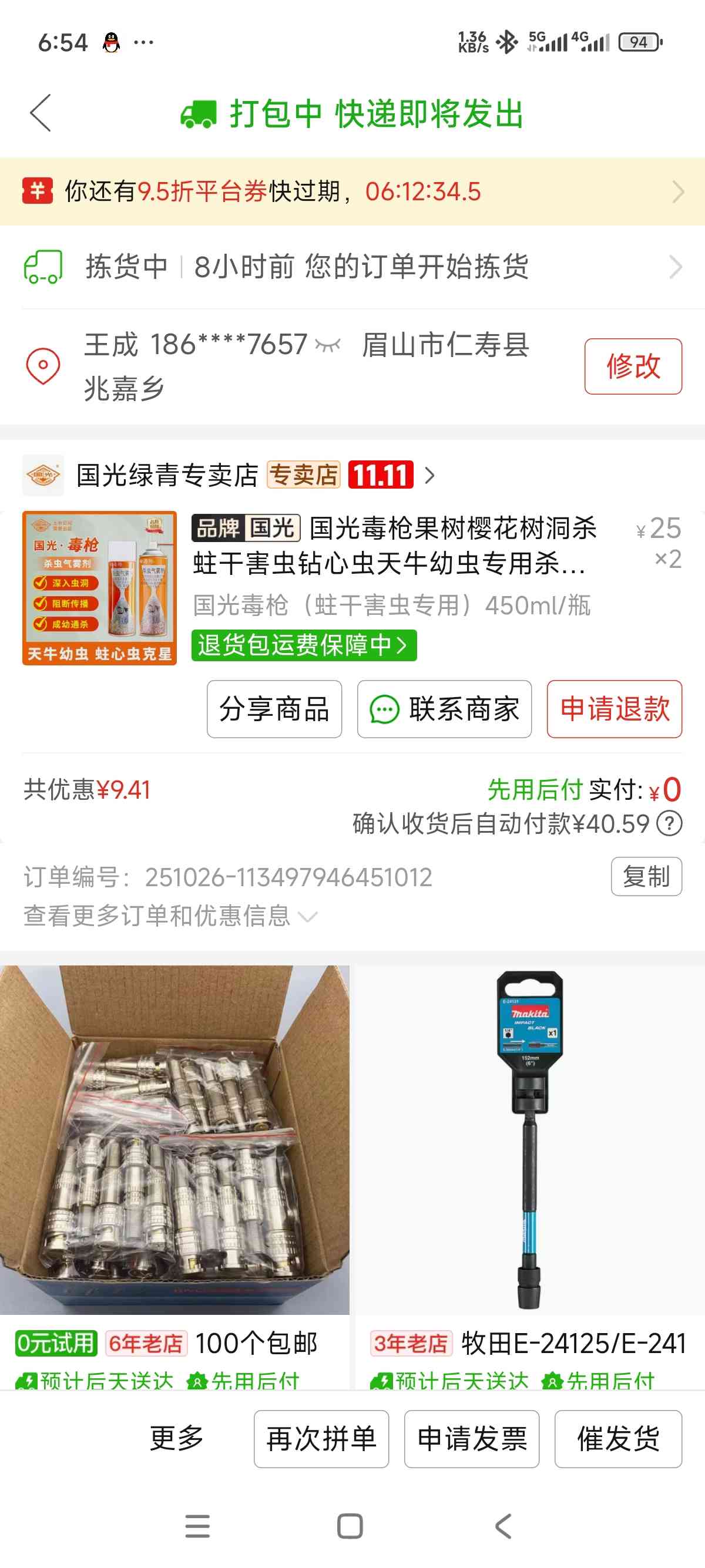
Task: Open the 国光毒枪 product thumbnail
Action: (x=100, y=588)
